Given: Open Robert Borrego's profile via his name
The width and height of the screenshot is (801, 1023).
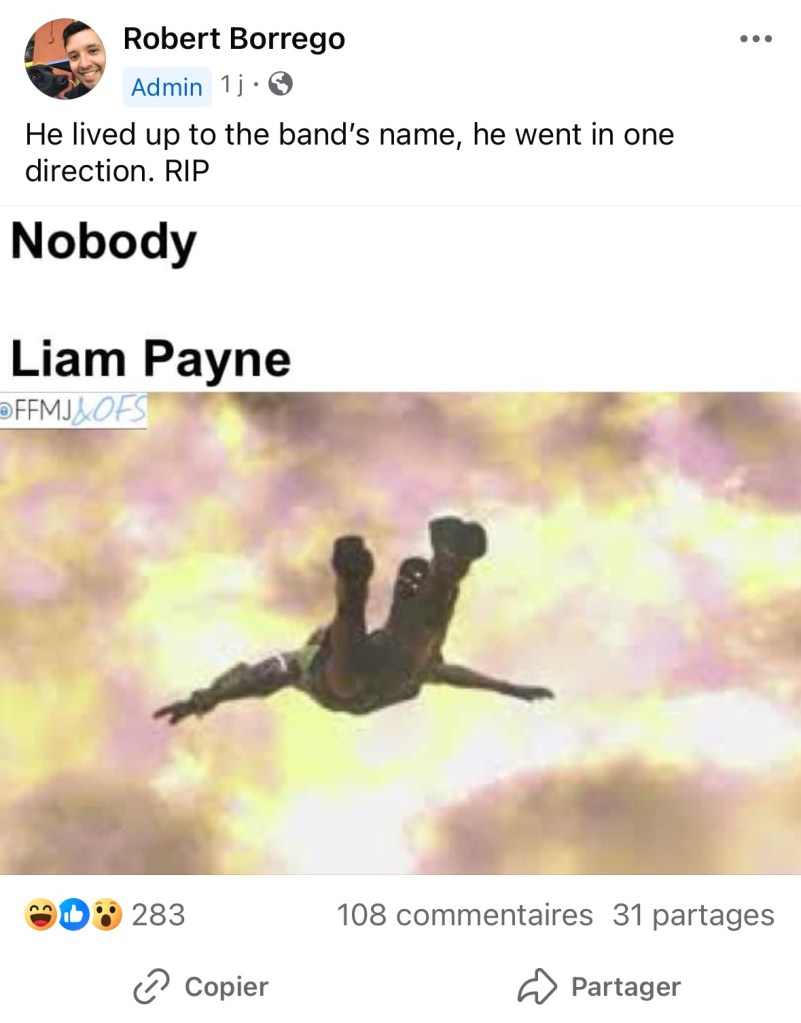Looking at the screenshot, I should pos(234,39).
